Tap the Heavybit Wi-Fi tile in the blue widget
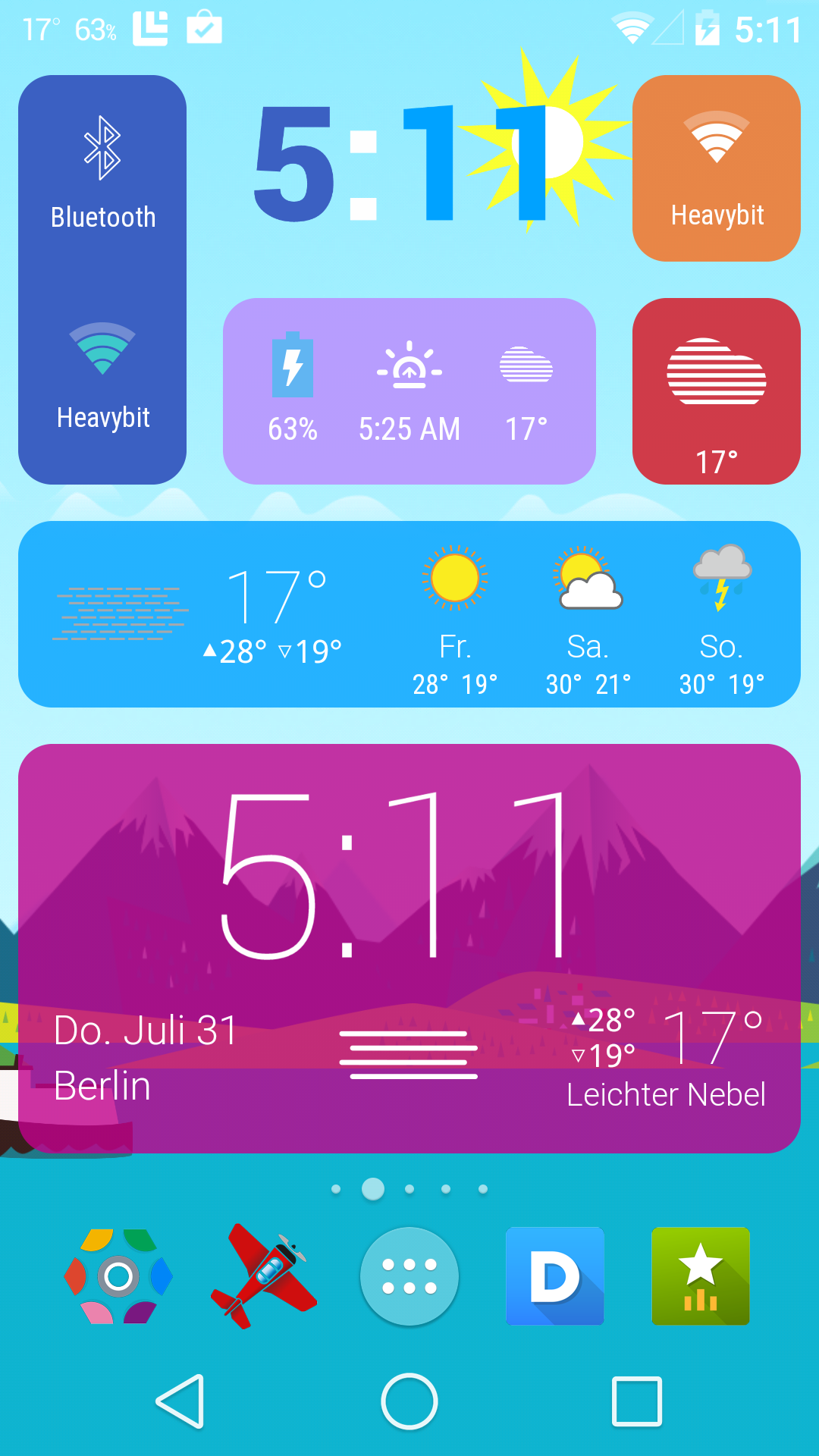Image resolution: width=819 pixels, height=1456 pixels. point(102,375)
